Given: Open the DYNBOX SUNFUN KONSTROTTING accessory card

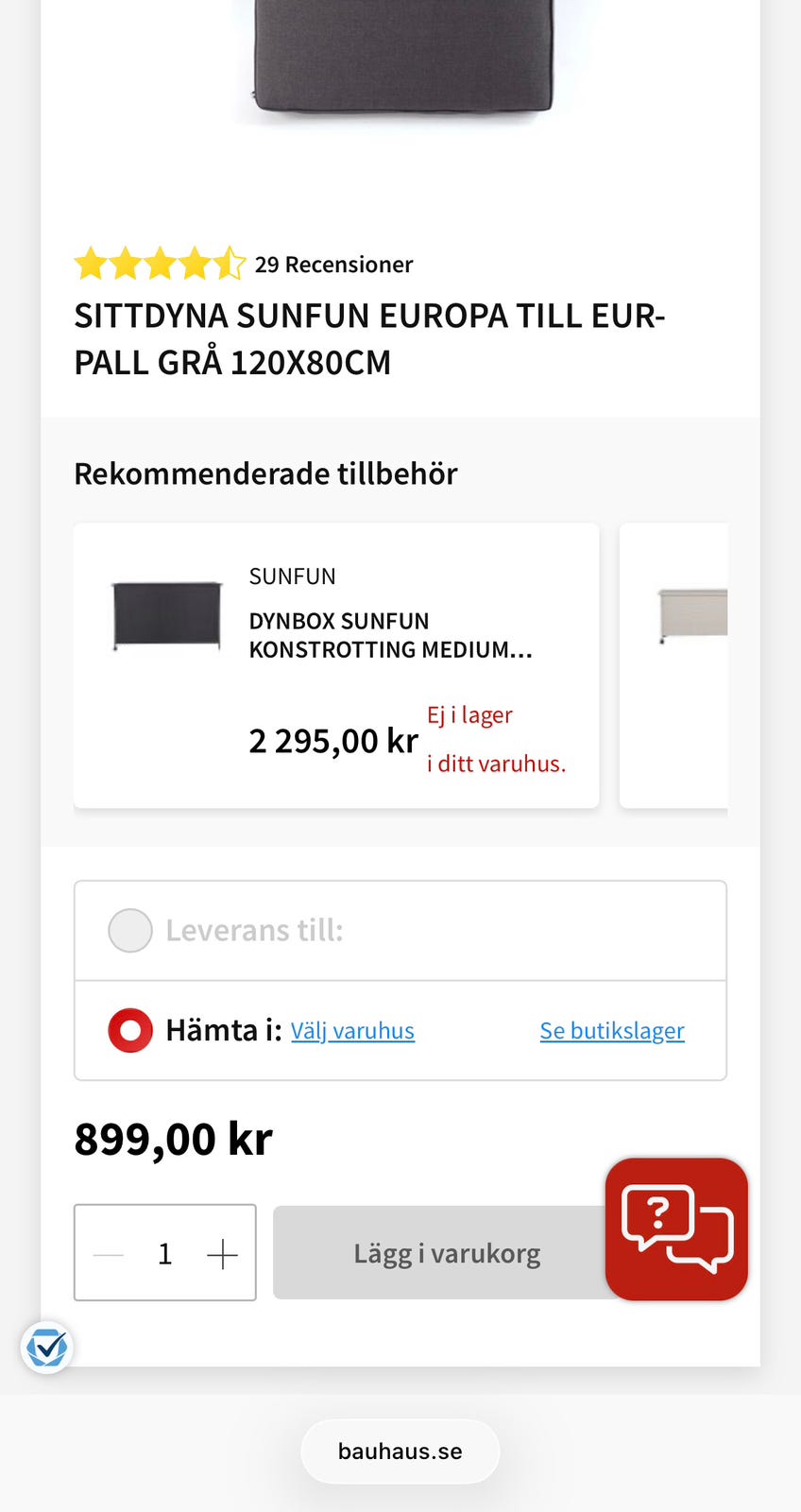Looking at the screenshot, I should point(336,664).
